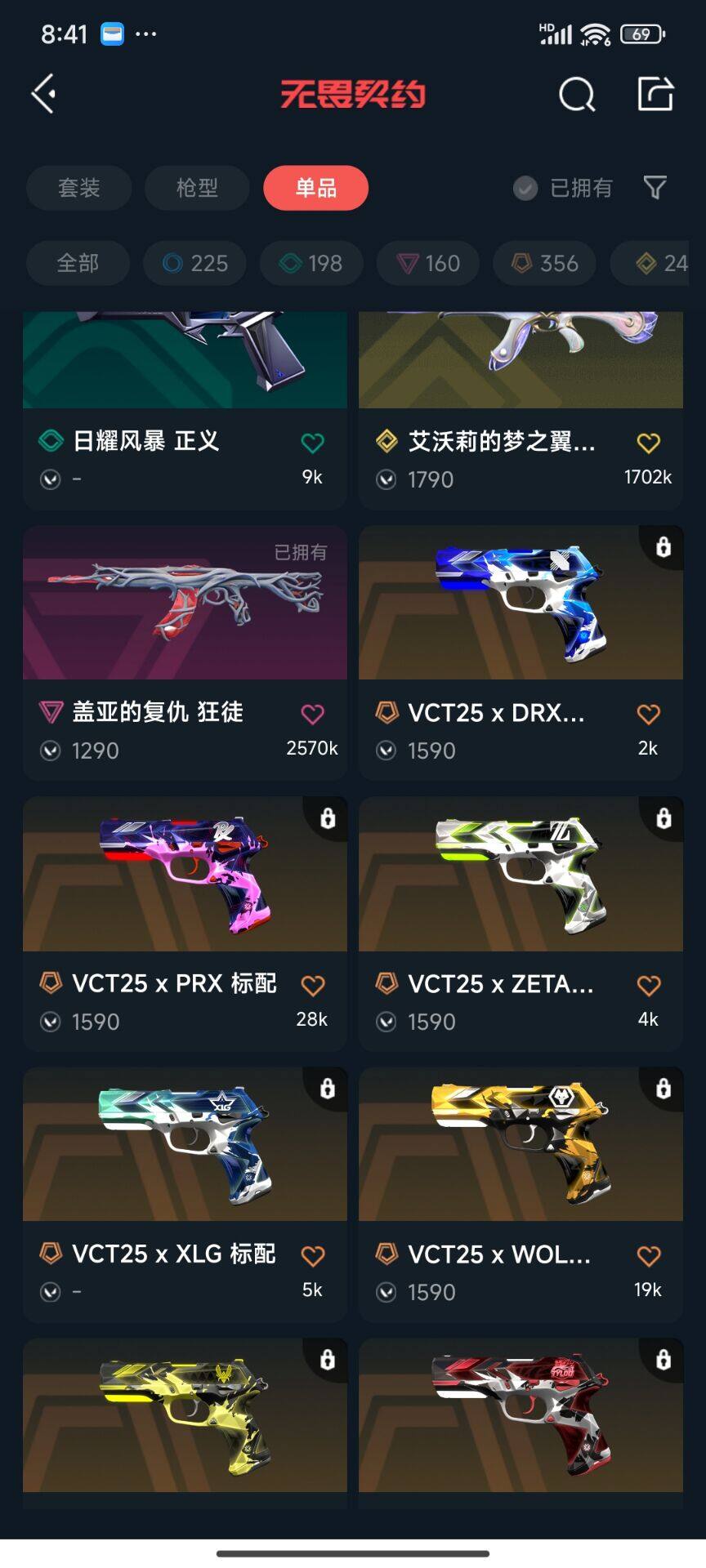The height and width of the screenshot is (1568, 706).
Task: Like the 艾沃莉的梦之翼 skin
Action: click(648, 443)
